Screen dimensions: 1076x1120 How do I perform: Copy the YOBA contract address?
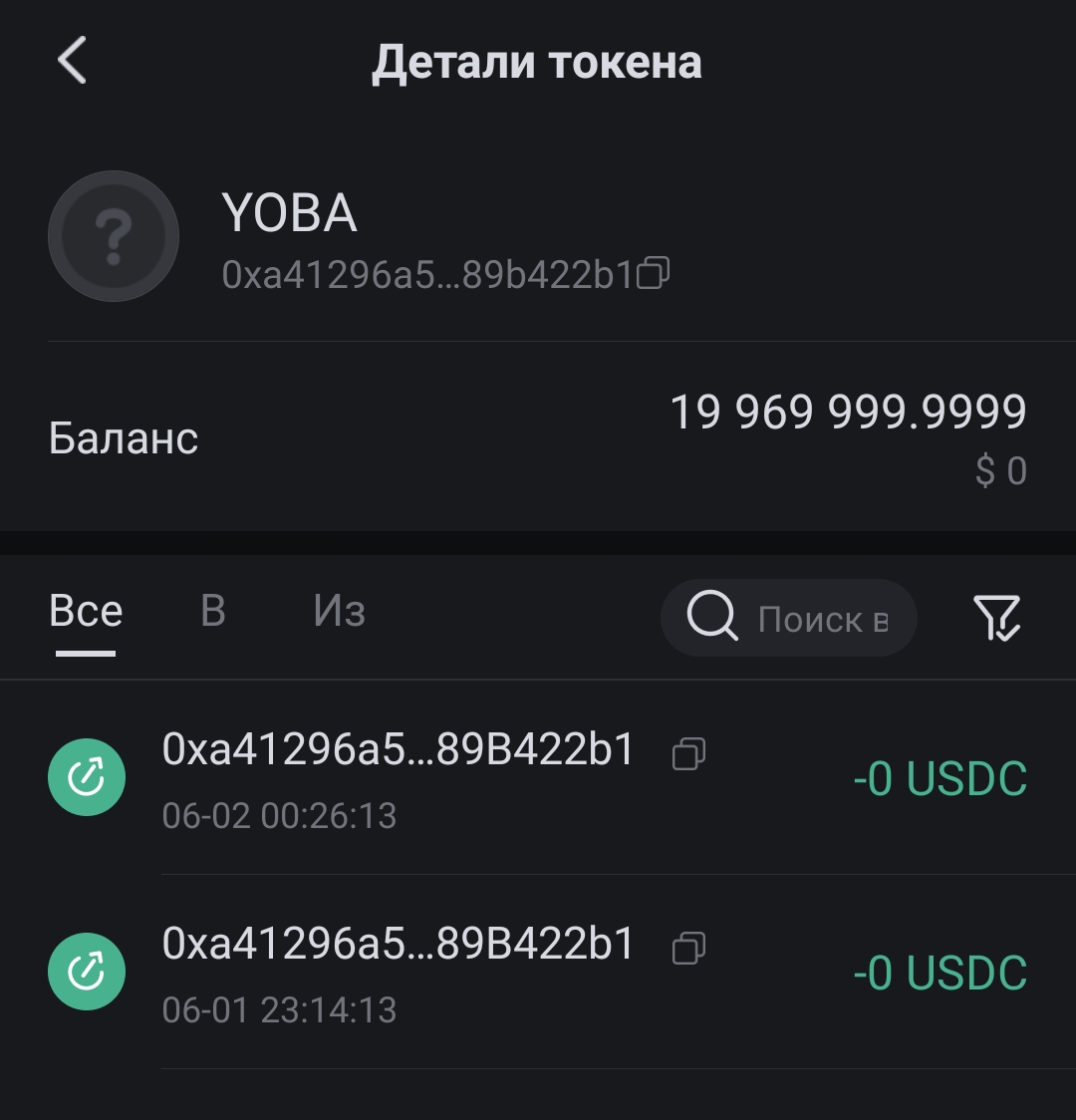654,273
